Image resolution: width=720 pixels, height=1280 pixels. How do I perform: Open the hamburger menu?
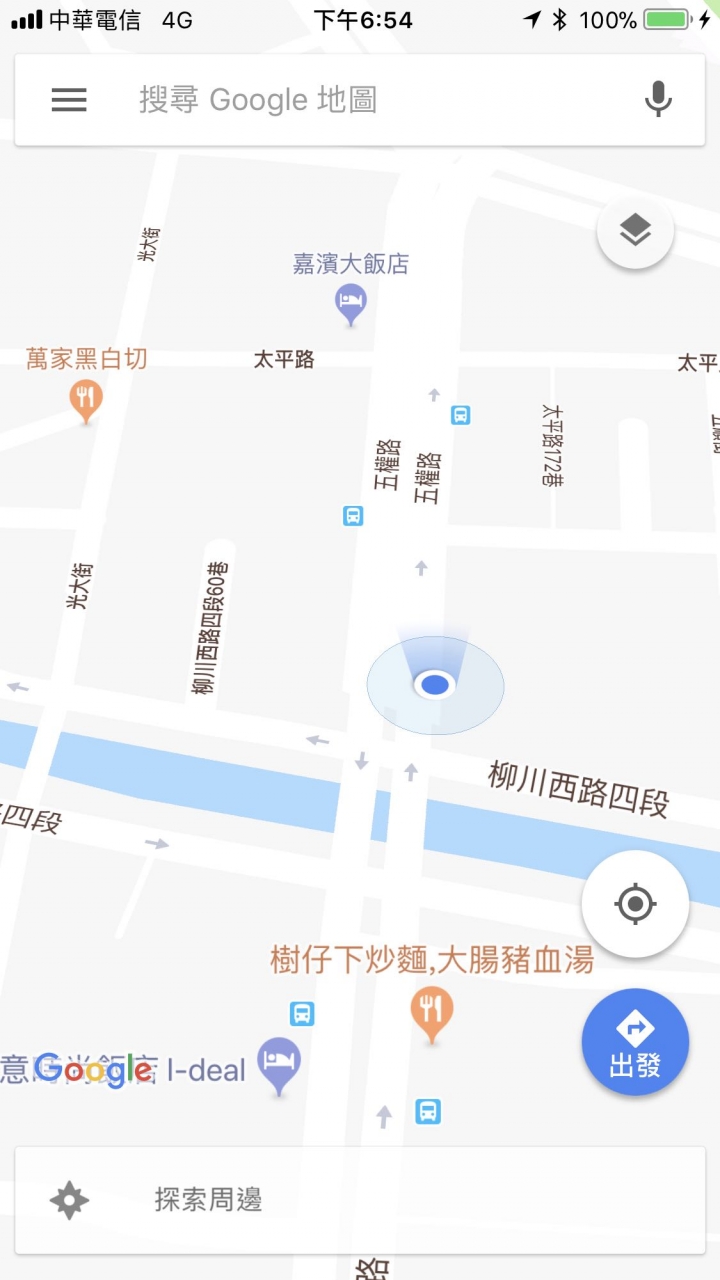pos(69,100)
